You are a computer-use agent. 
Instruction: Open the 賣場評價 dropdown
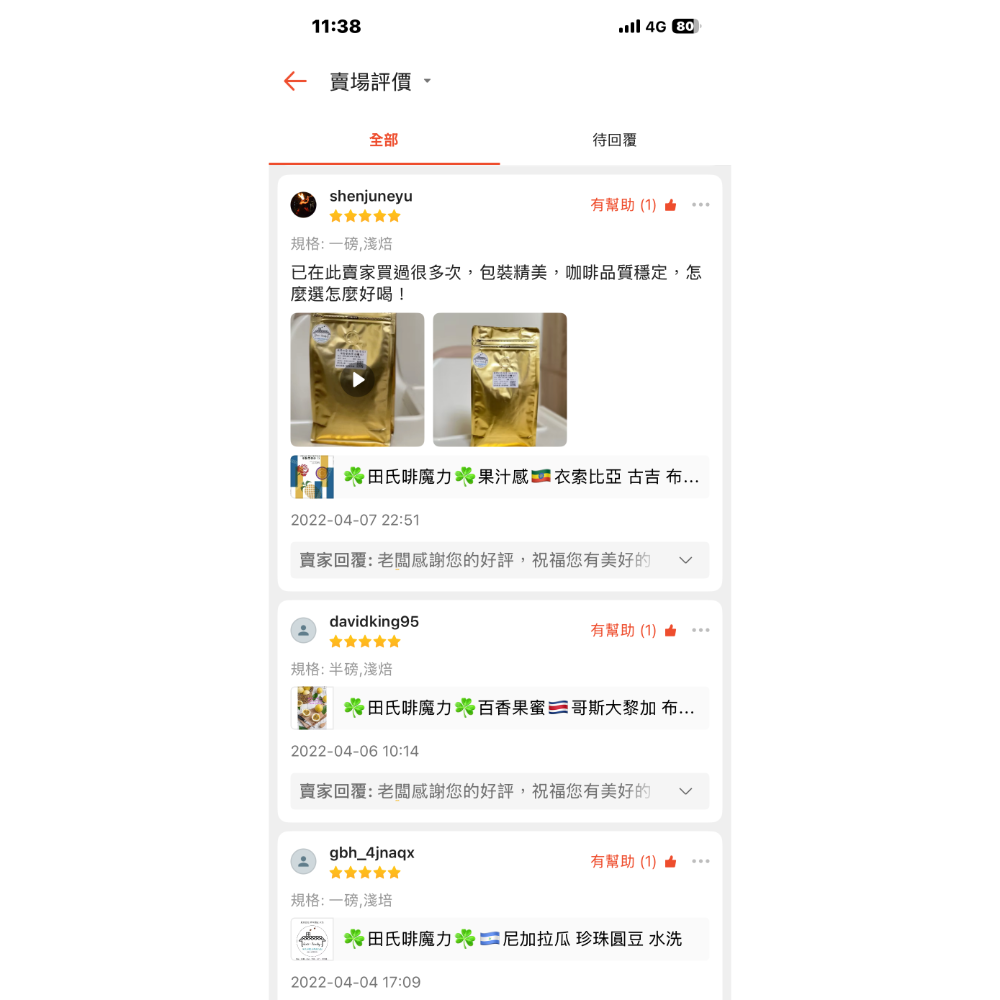pos(427,82)
